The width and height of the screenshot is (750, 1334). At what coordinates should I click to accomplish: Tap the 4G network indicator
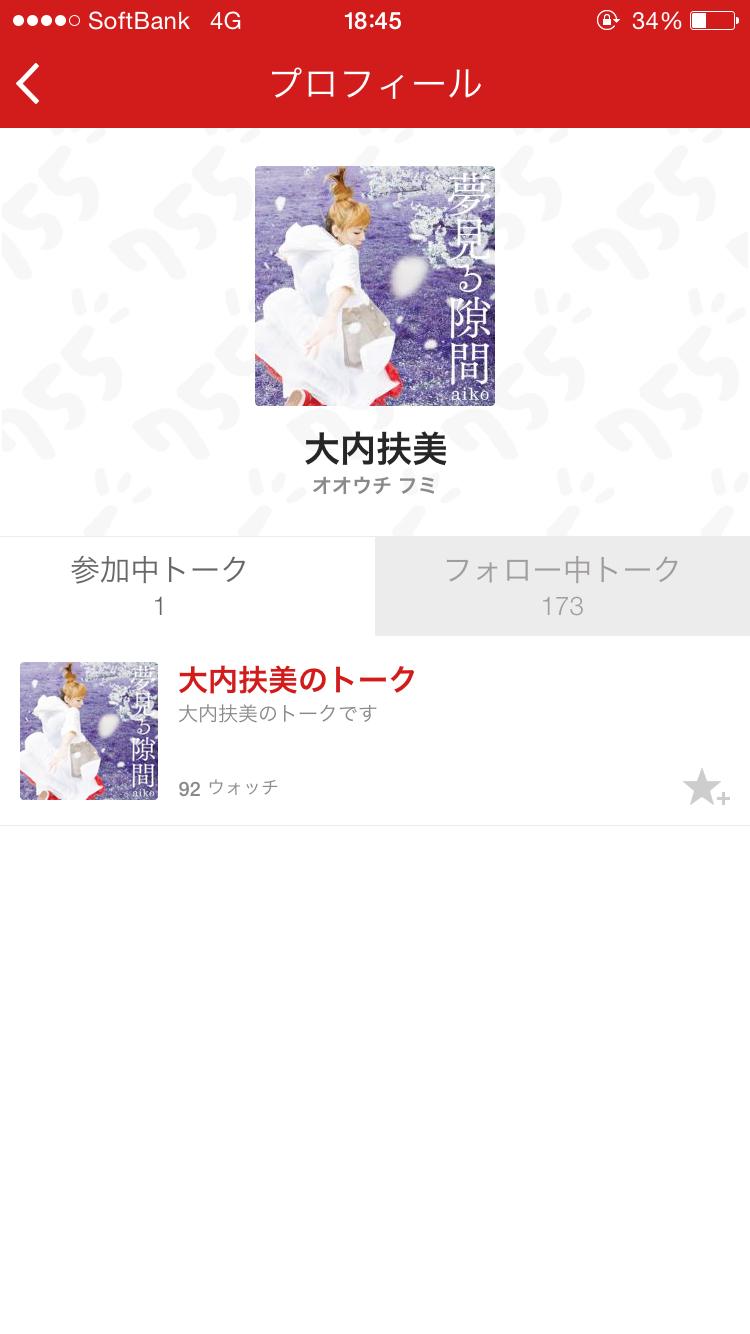227,18
